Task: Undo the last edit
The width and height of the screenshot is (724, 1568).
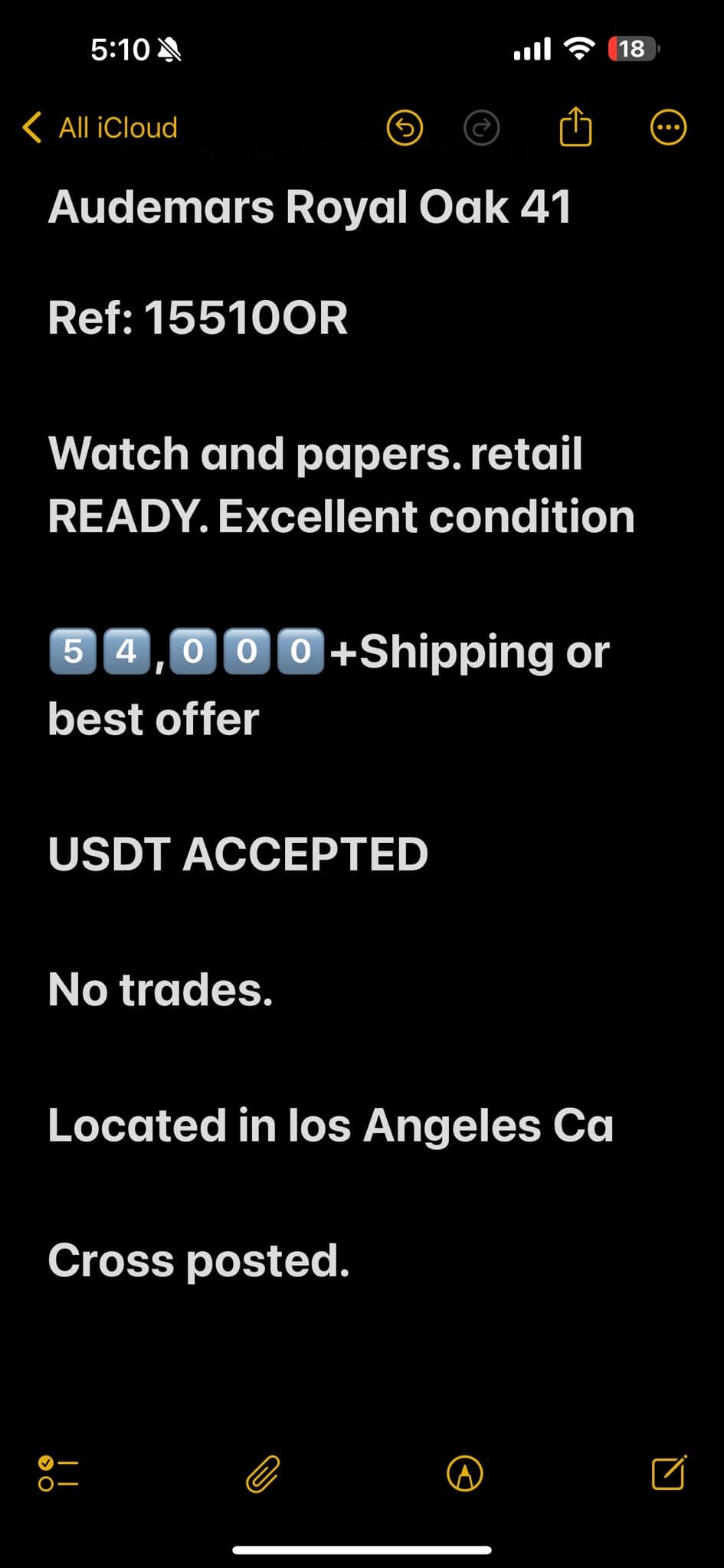Action: [405, 128]
